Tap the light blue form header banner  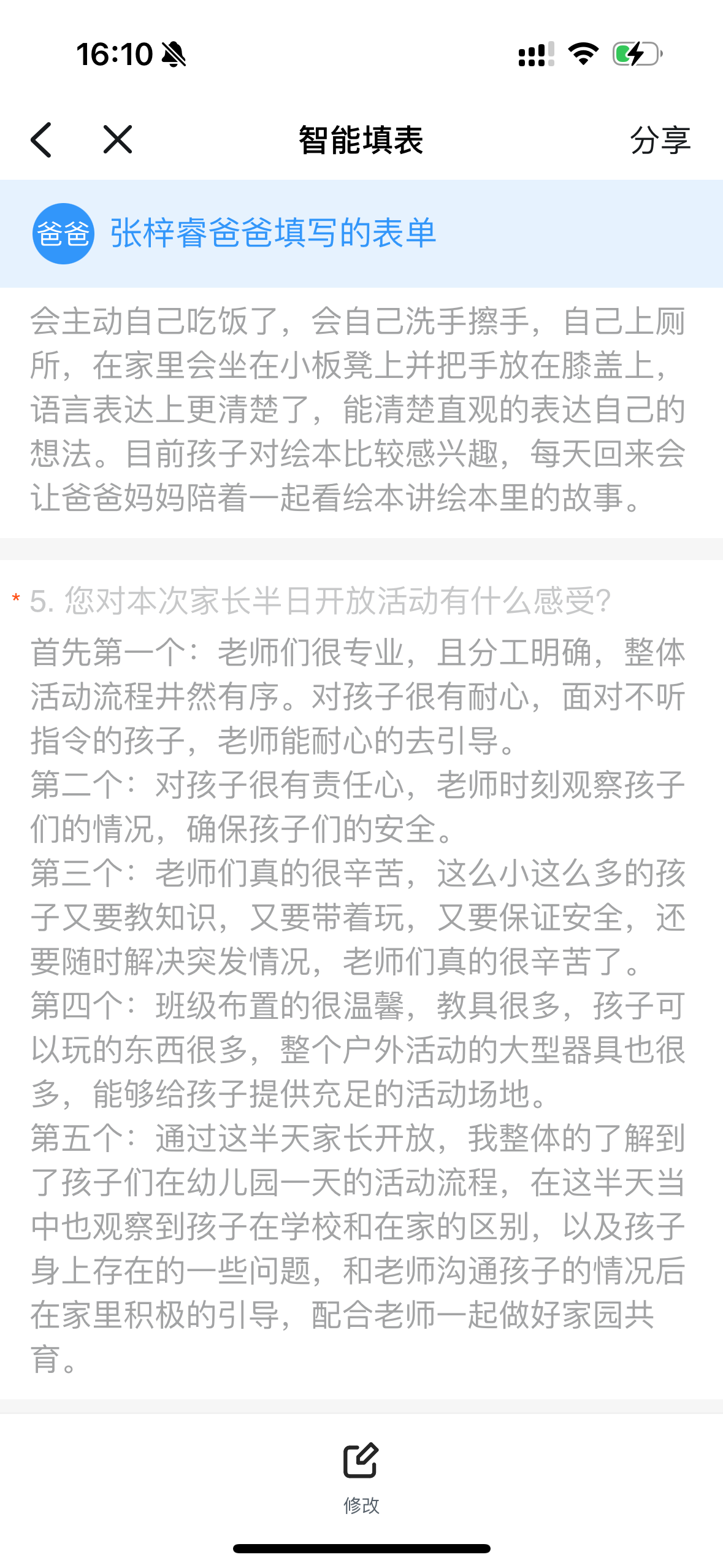[361, 234]
